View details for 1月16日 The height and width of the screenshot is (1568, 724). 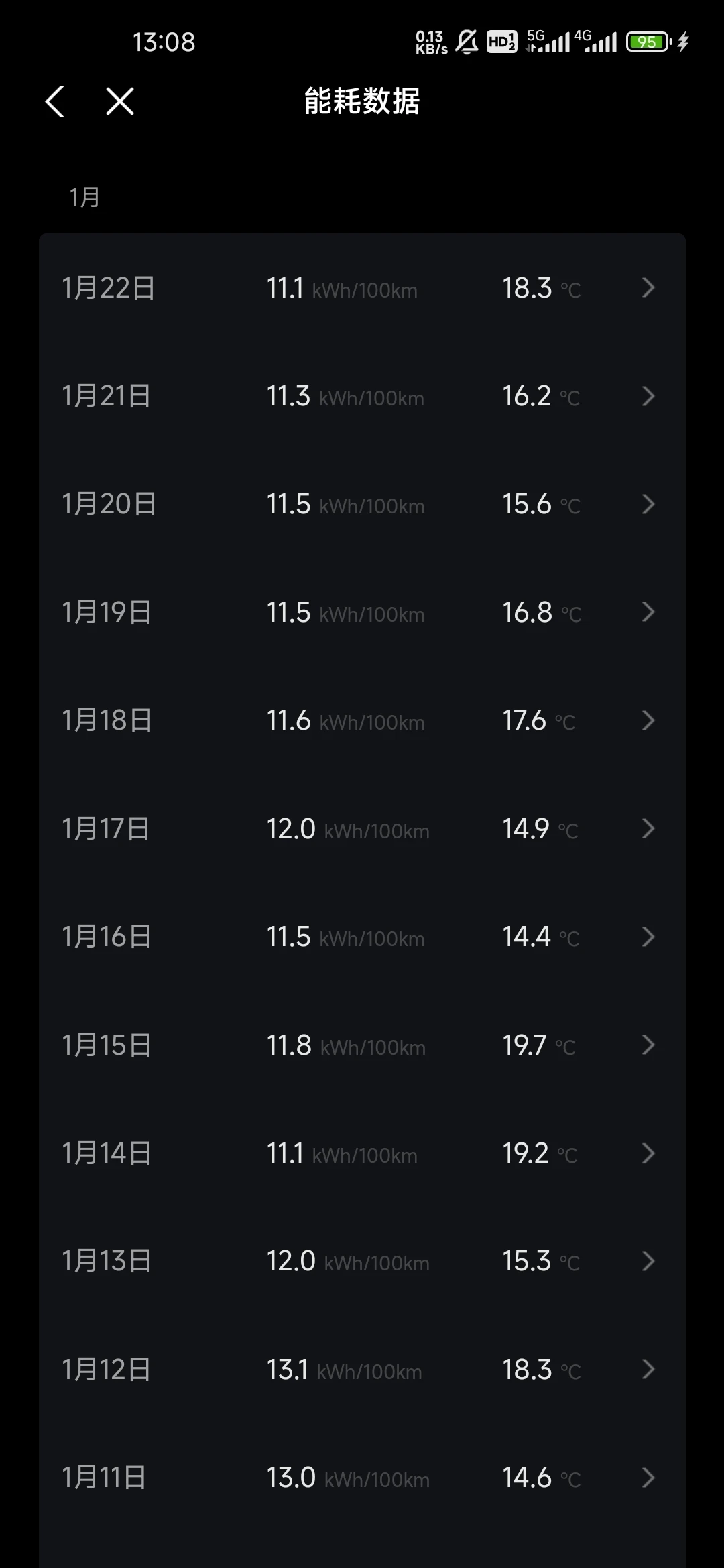pyautogui.click(x=362, y=937)
